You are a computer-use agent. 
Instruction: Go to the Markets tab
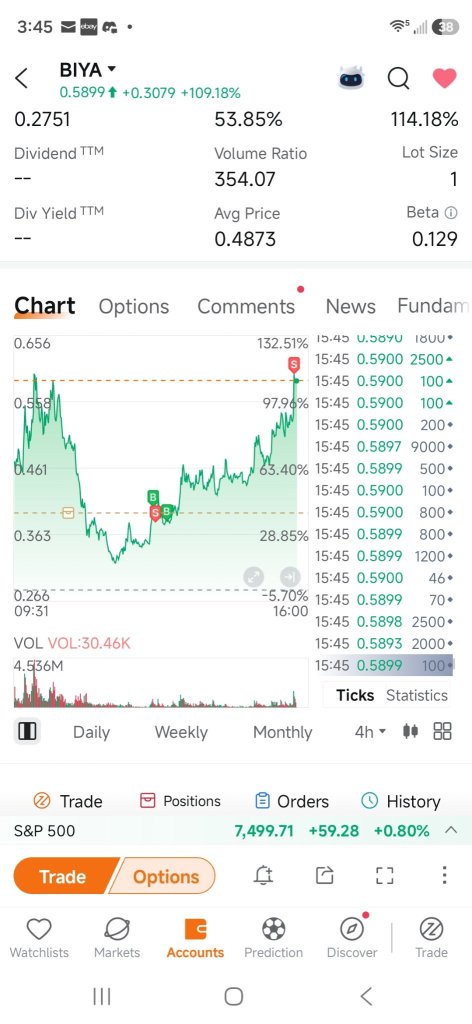[117, 938]
